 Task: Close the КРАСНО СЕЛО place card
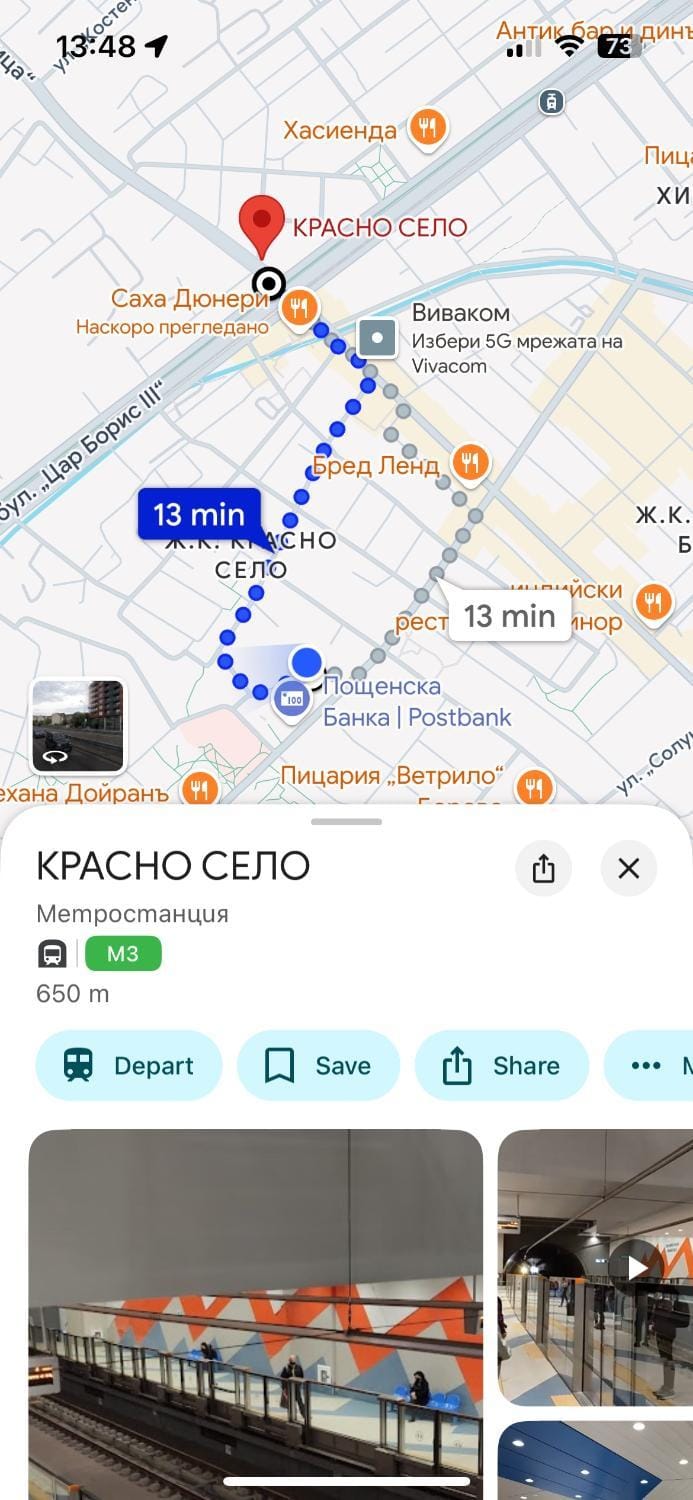[x=628, y=868]
